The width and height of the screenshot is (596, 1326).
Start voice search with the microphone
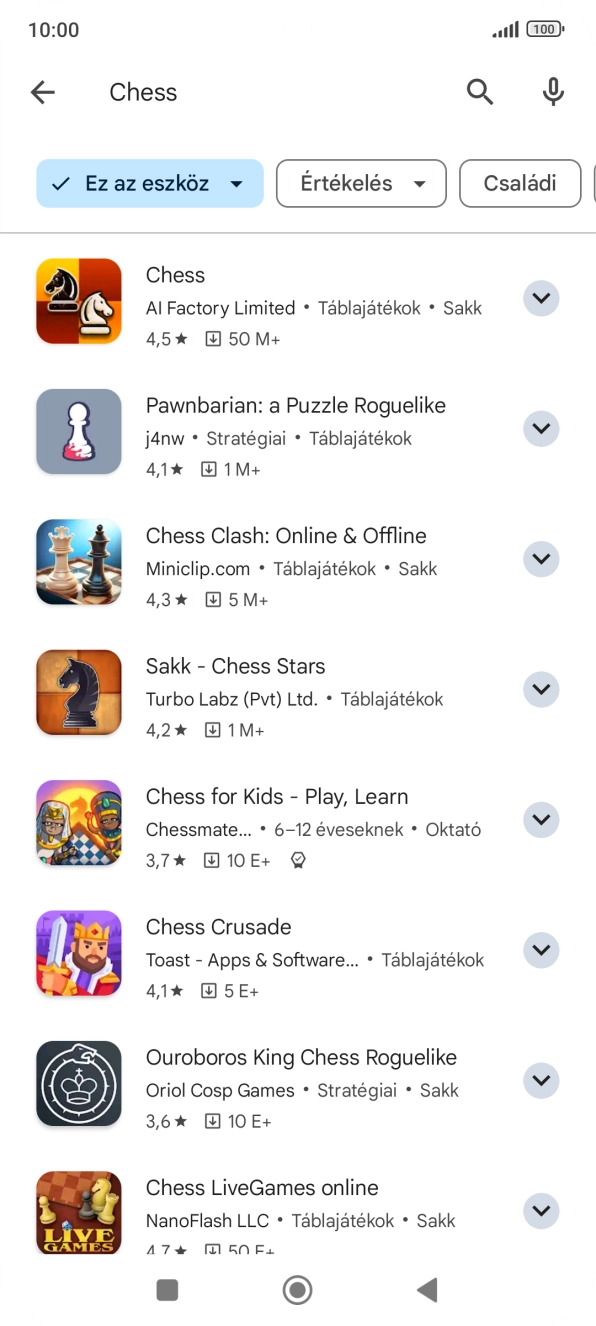[553, 92]
